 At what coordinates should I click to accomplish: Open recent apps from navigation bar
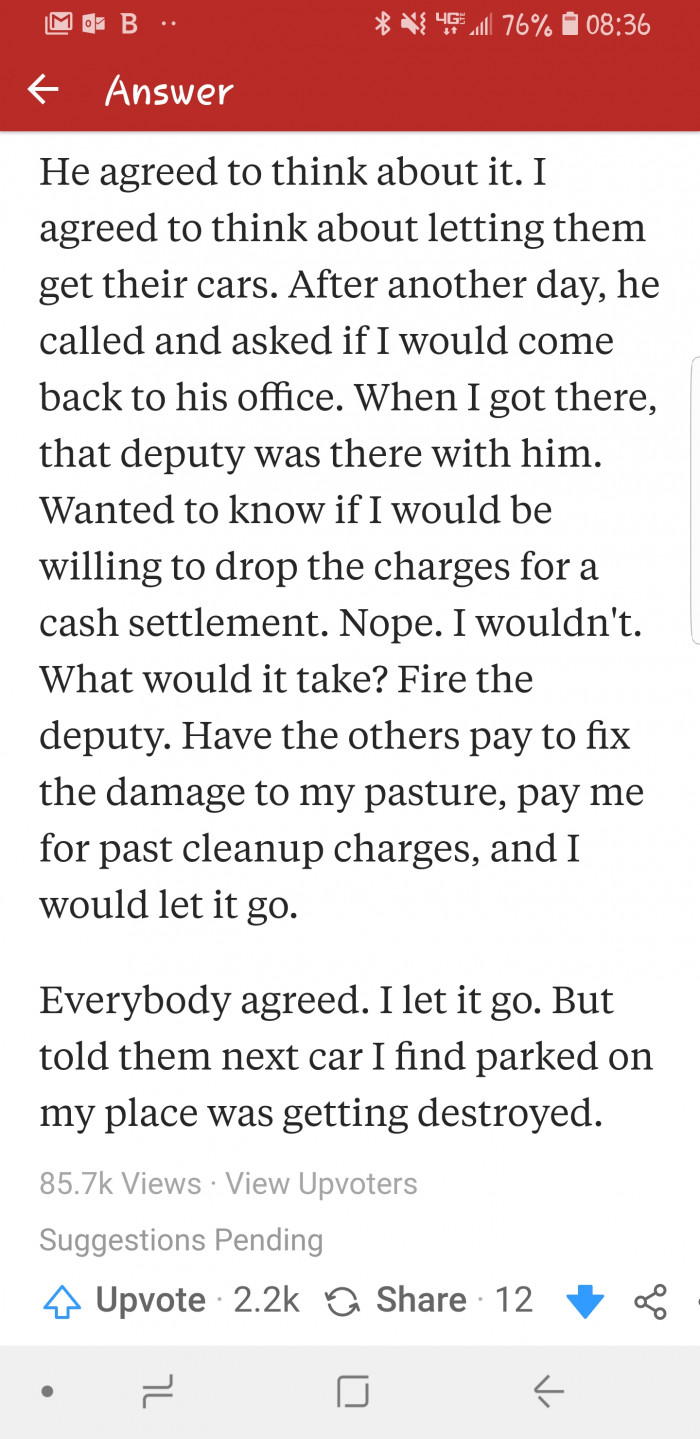[x=157, y=1390]
